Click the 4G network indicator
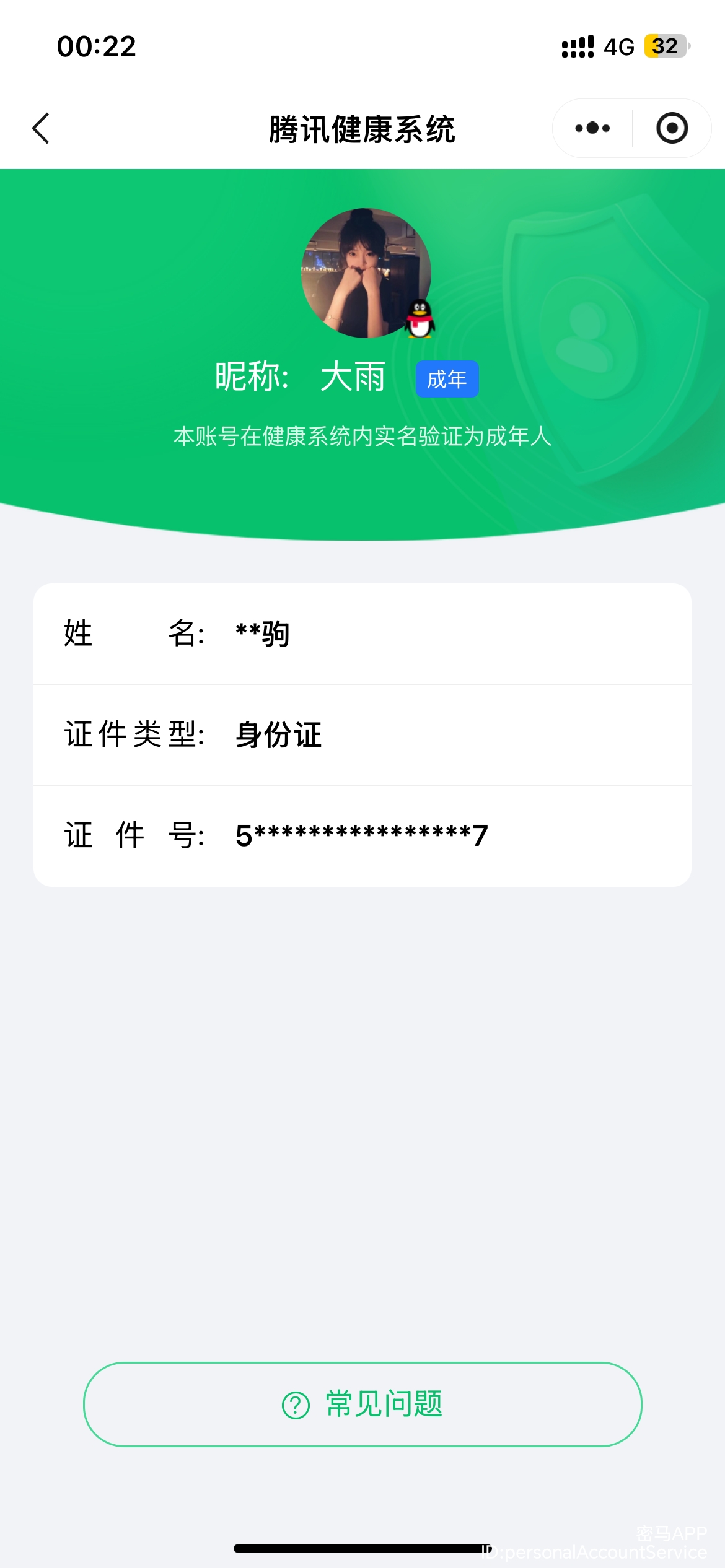The image size is (725, 1568). [618, 46]
